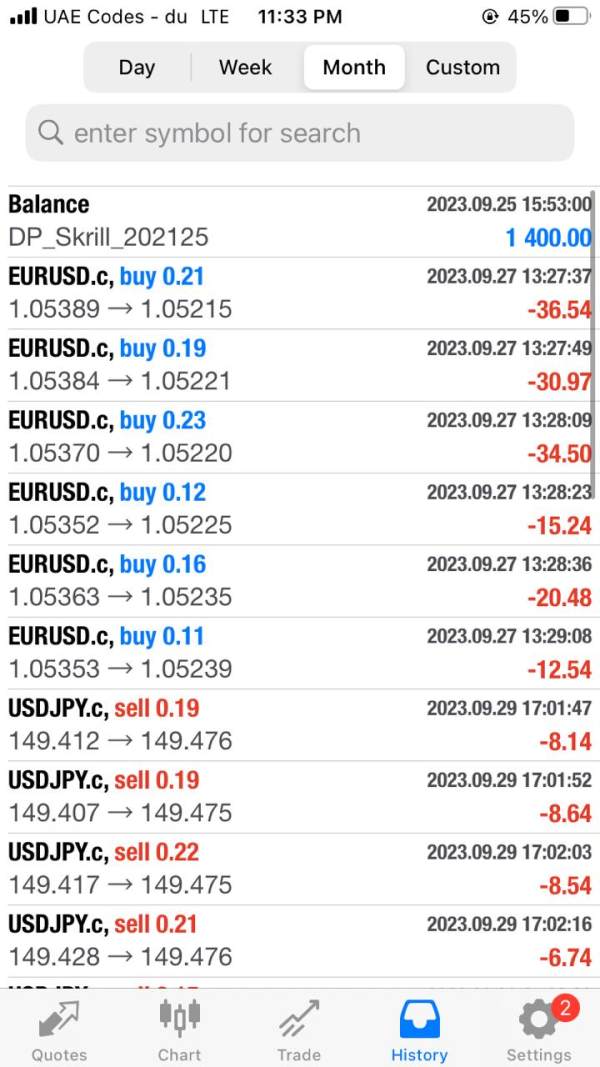Open the EURUSD.c buy 0.23 trade
This screenshot has height=1067, width=600.
coord(300,437)
